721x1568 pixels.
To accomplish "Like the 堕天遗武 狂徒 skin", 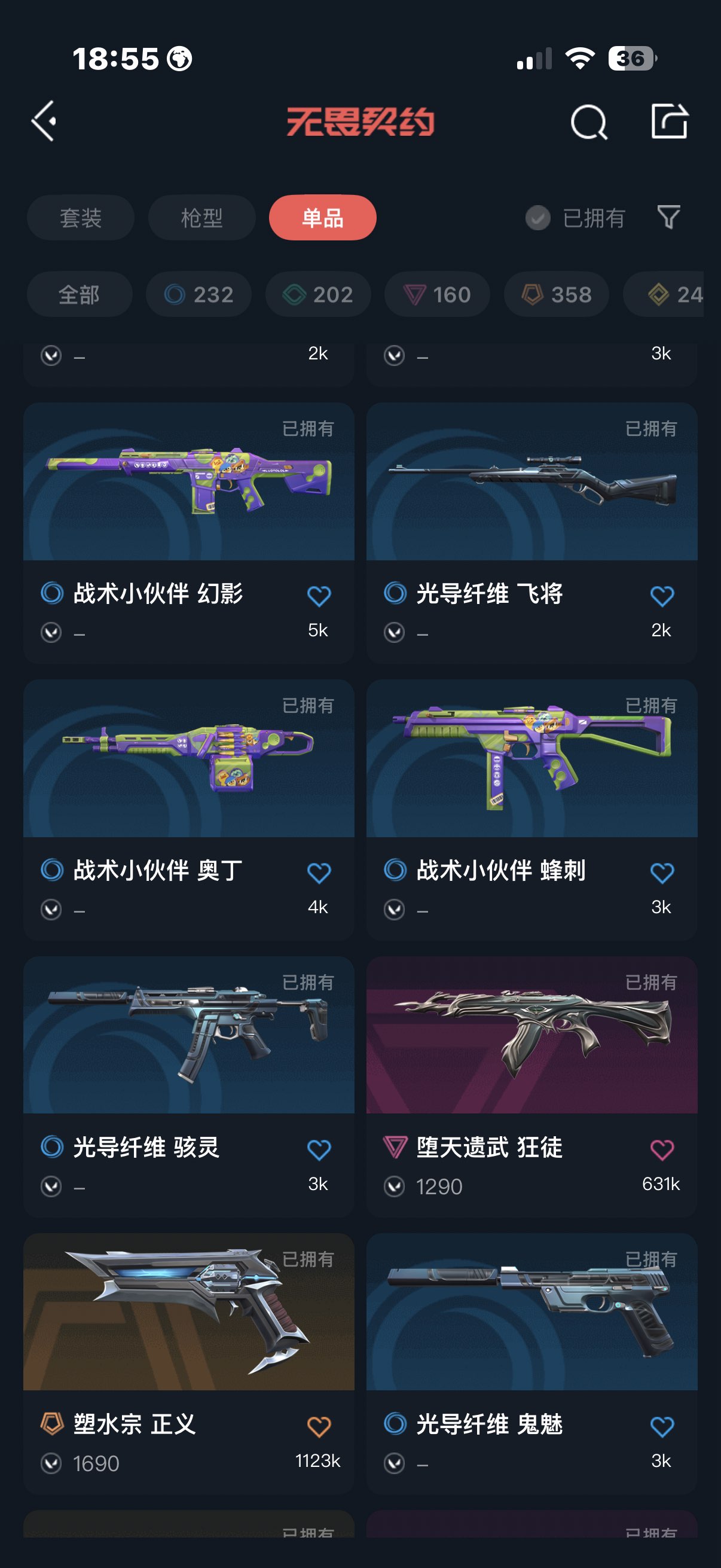I will click(662, 1149).
